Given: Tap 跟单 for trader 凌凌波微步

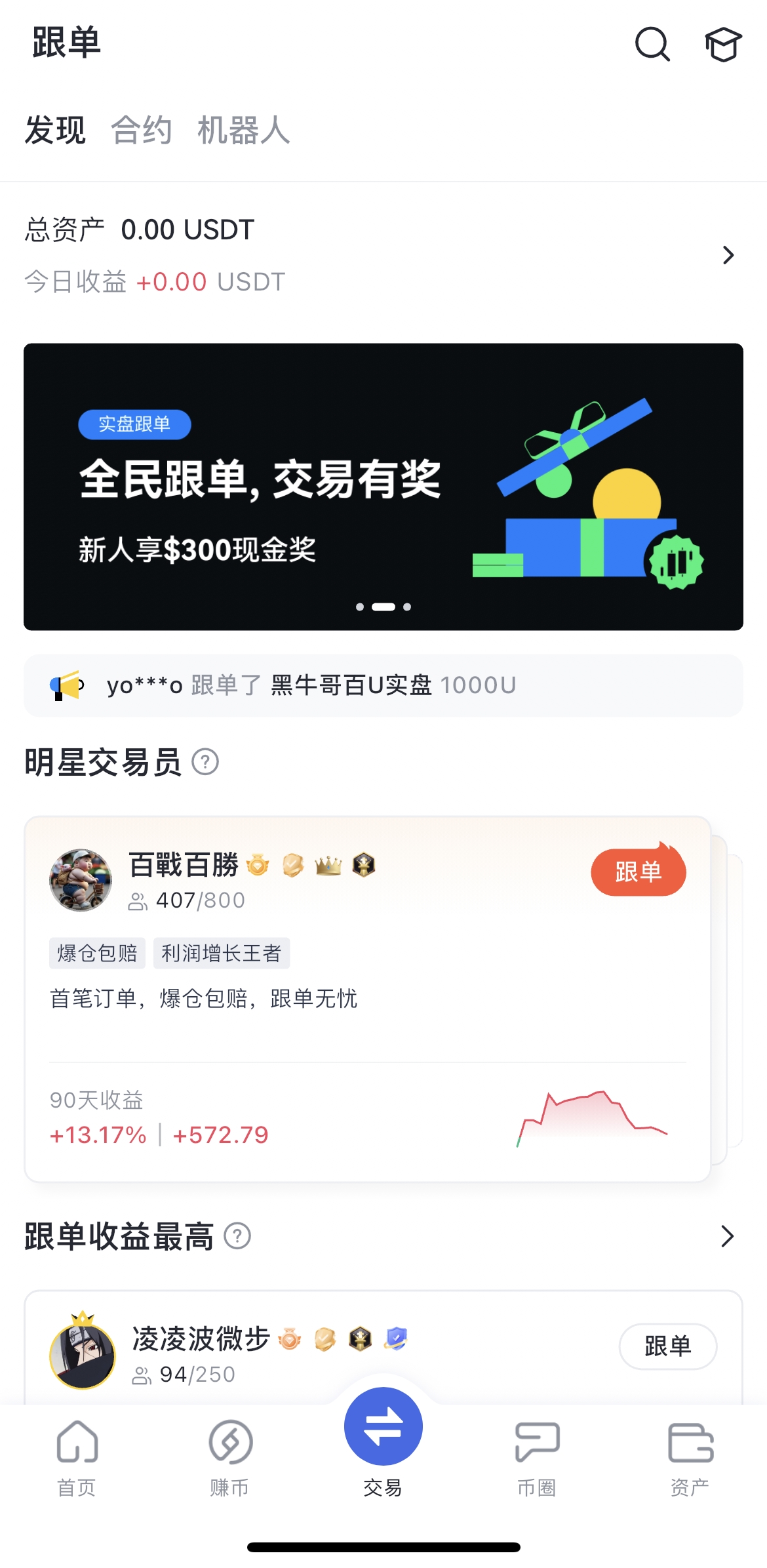Looking at the screenshot, I should pyautogui.click(x=667, y=1346).
